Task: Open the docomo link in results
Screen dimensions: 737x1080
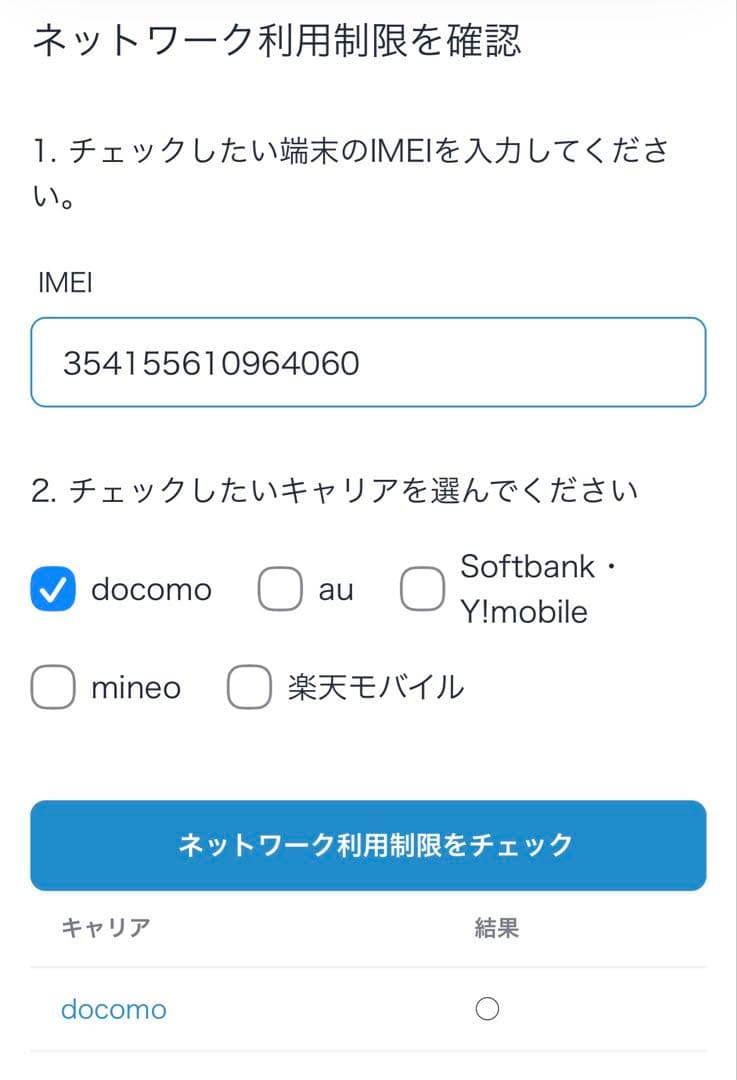Action: point(114,1009)
